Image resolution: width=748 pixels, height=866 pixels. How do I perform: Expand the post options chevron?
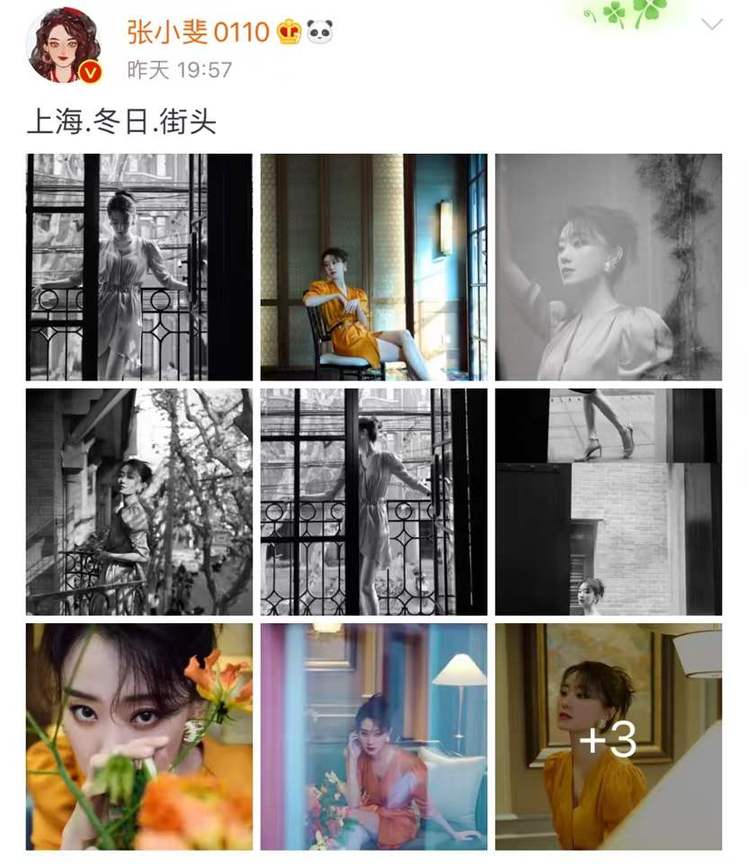(711, 25)
